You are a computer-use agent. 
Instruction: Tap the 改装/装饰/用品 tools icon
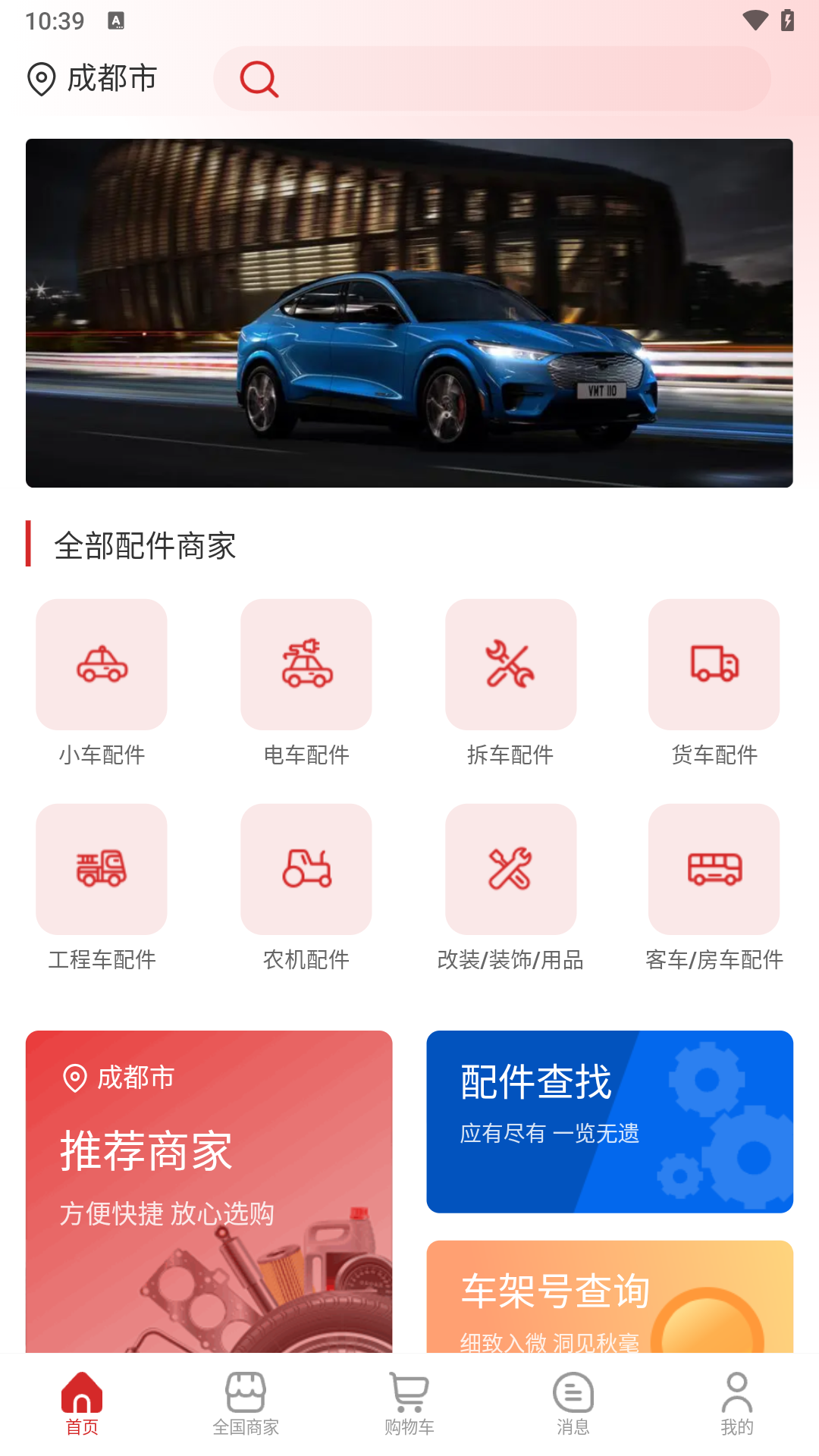pyautogui.click(x=510, y=869)
